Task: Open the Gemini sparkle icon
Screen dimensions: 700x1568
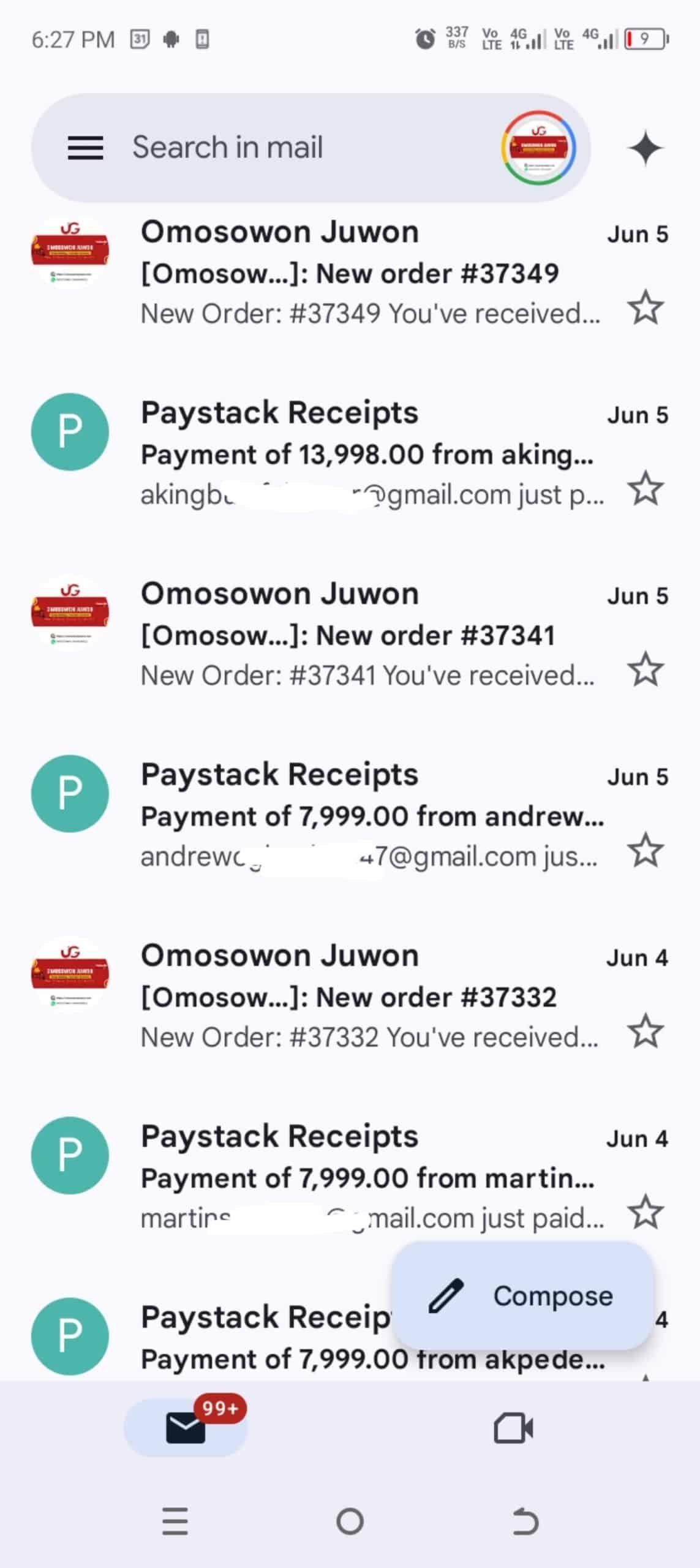Action: coord(645,148)
